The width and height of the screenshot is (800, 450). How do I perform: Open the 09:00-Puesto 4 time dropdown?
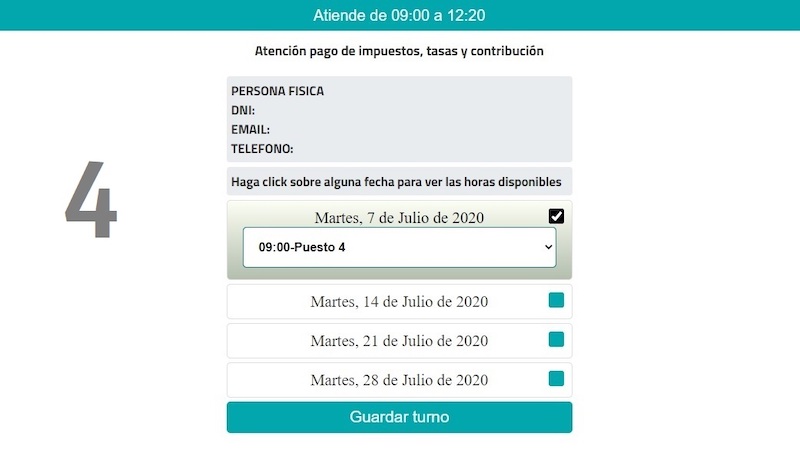[399, 246]
